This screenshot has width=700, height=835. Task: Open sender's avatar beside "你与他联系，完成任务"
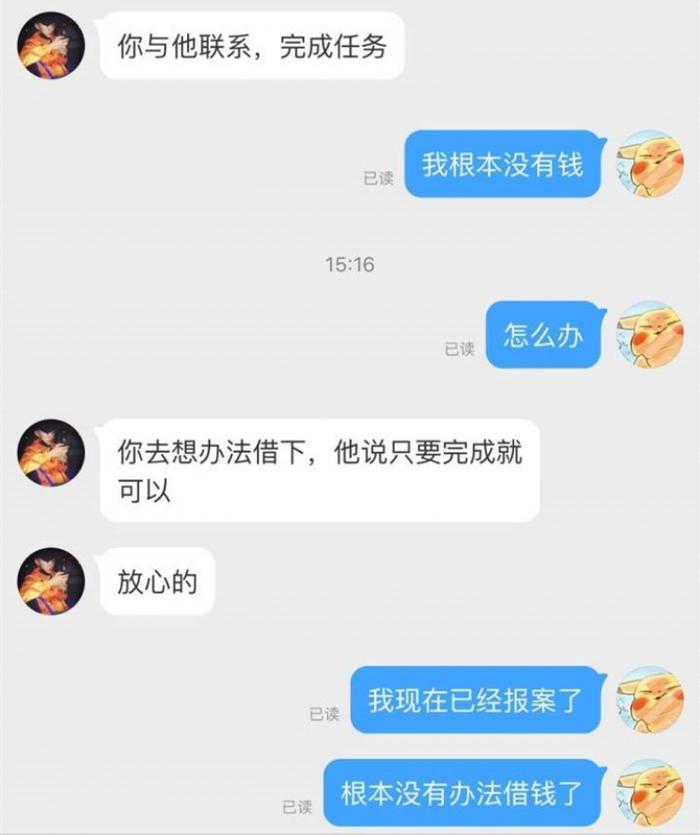[x=51, y=46]
